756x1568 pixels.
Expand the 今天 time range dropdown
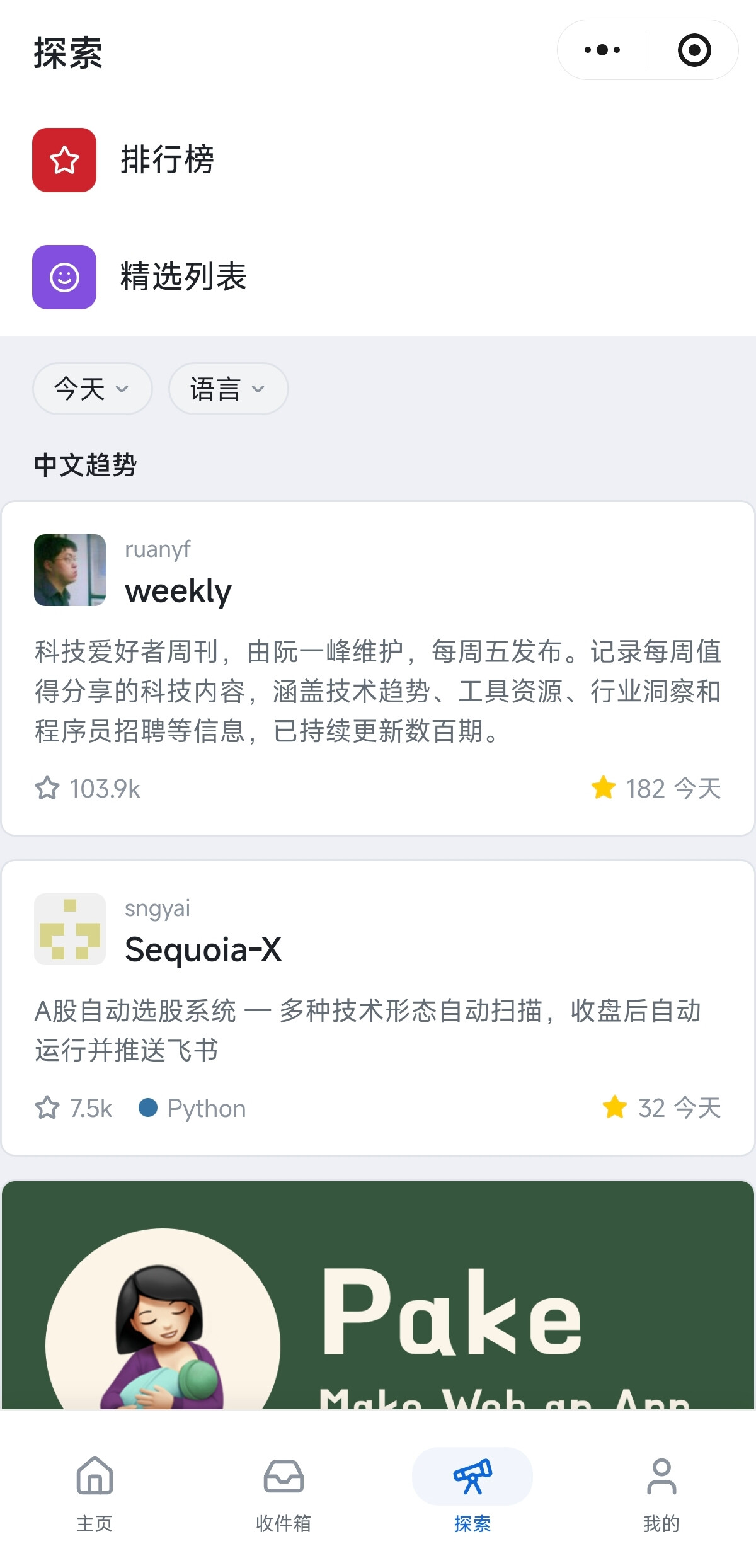click(93, 389)
